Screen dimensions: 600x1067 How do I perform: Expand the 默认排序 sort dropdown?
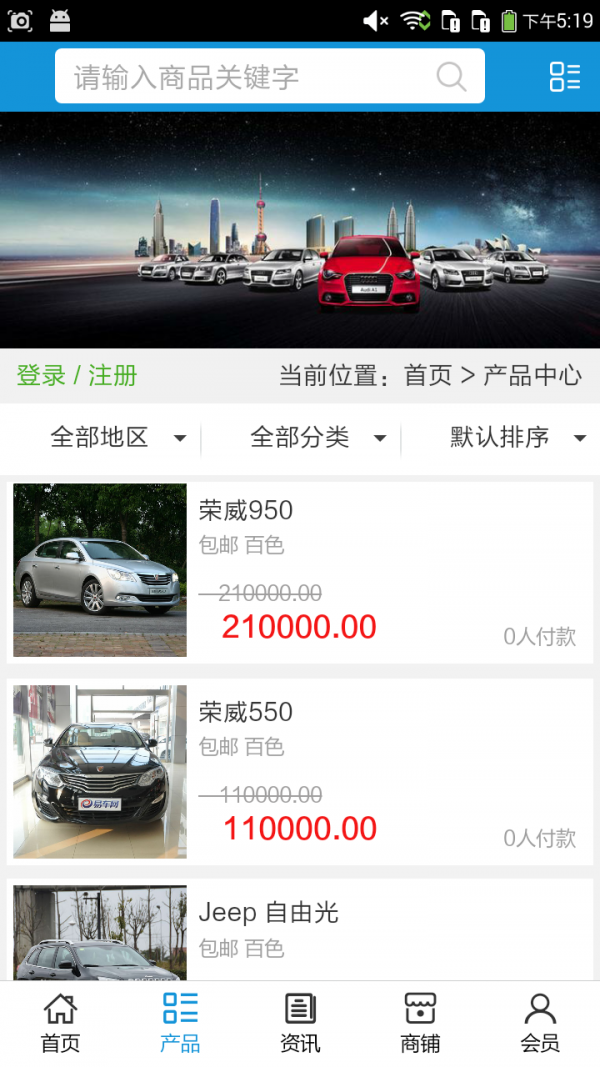click(x=516, y=437)
